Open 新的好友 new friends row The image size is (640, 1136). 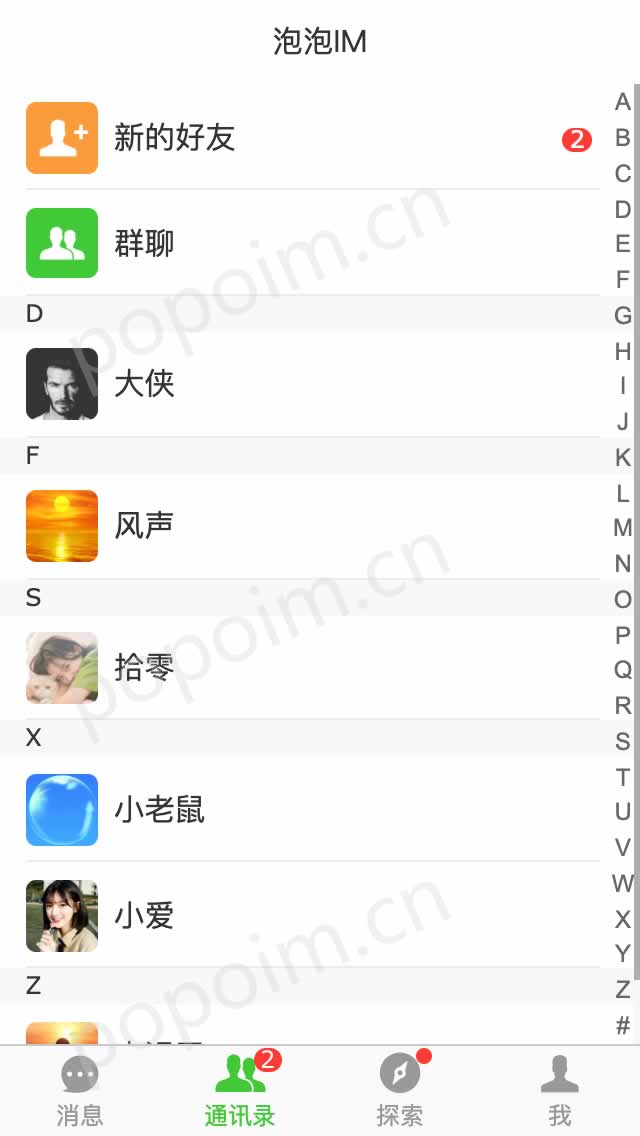(300, 138)
